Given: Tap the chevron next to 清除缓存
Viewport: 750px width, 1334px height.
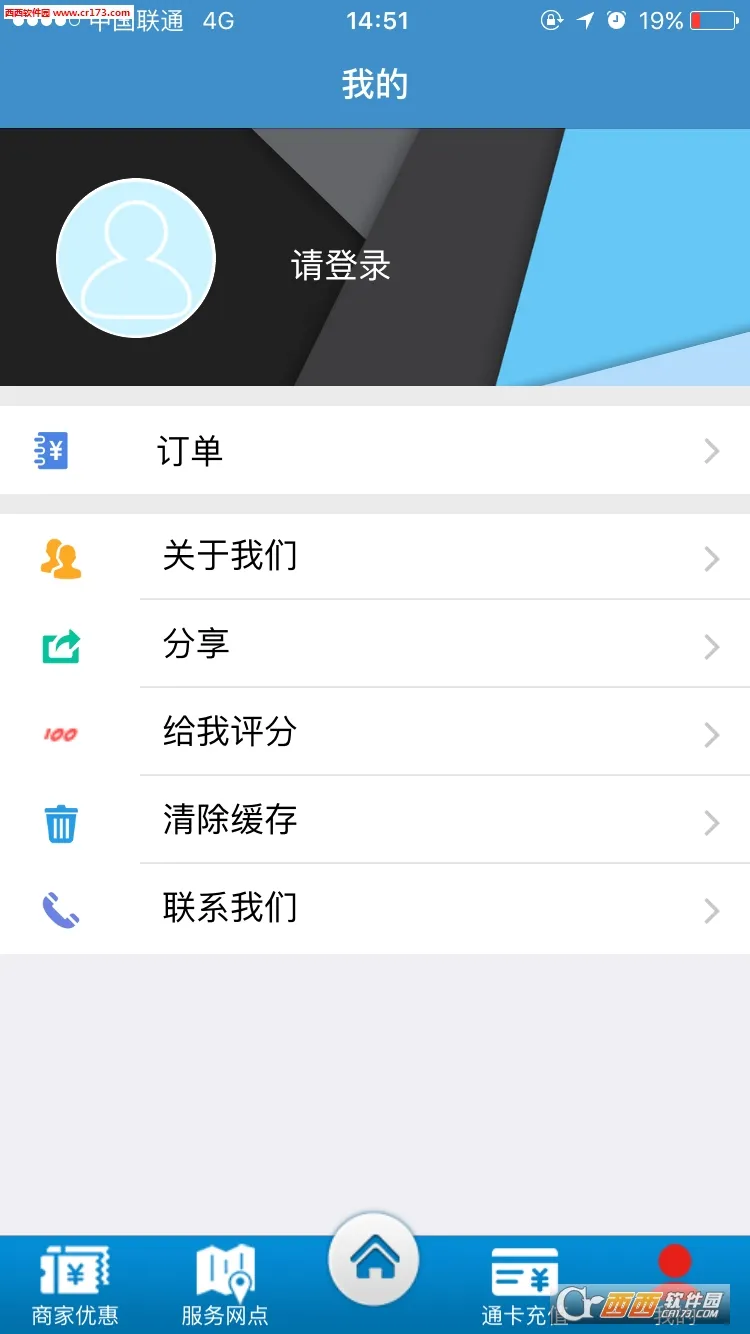Looking at the screenshot, I should click(x=711, y=823).
